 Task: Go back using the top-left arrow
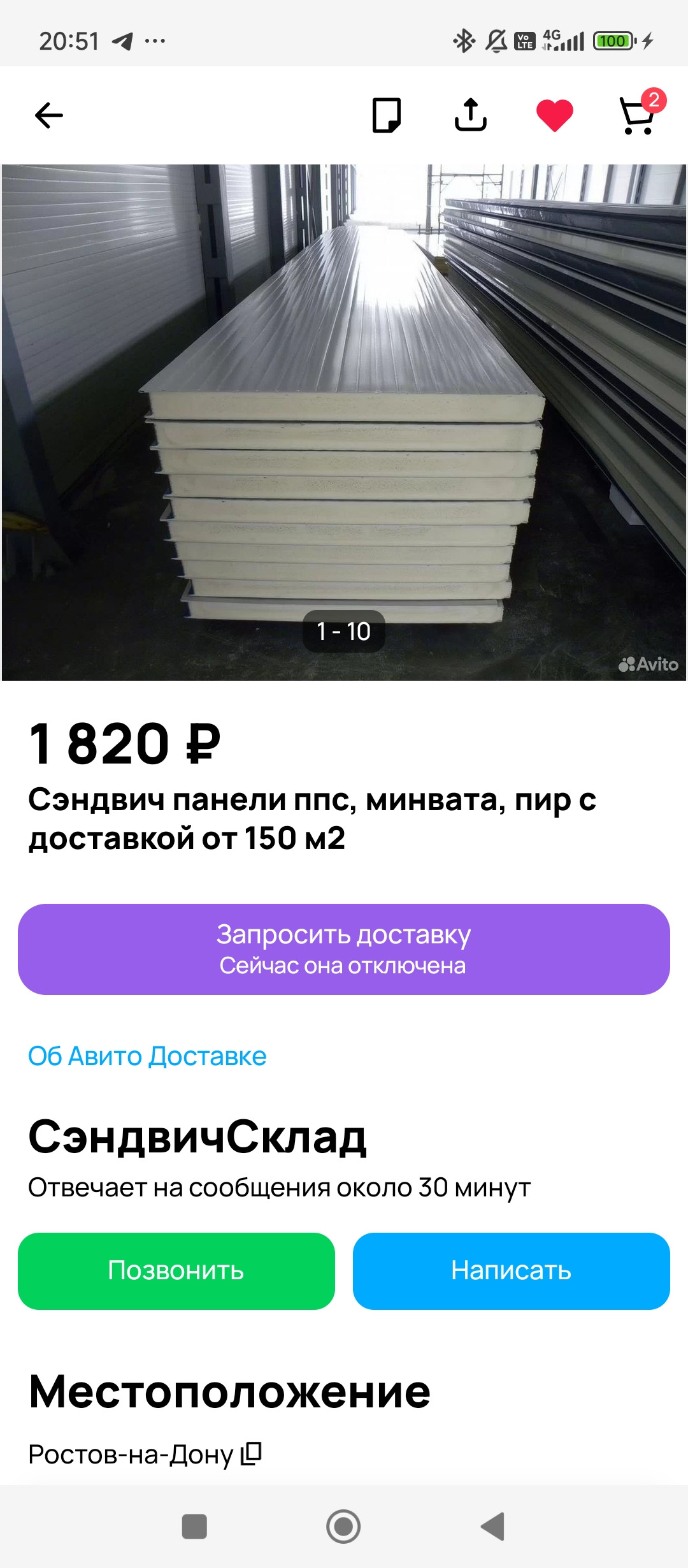point(48,115)
